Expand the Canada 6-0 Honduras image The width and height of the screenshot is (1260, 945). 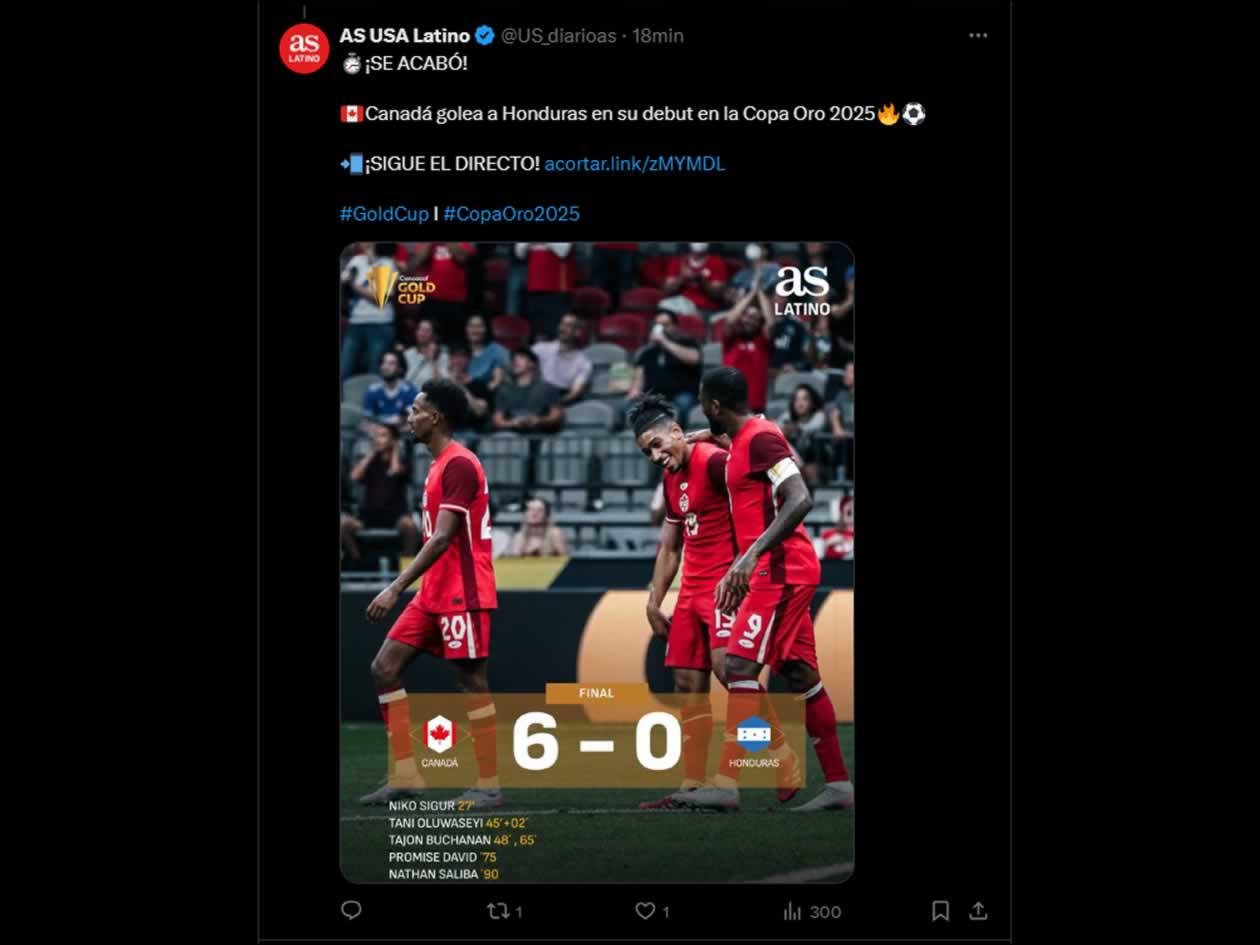(x=597, y=562)
